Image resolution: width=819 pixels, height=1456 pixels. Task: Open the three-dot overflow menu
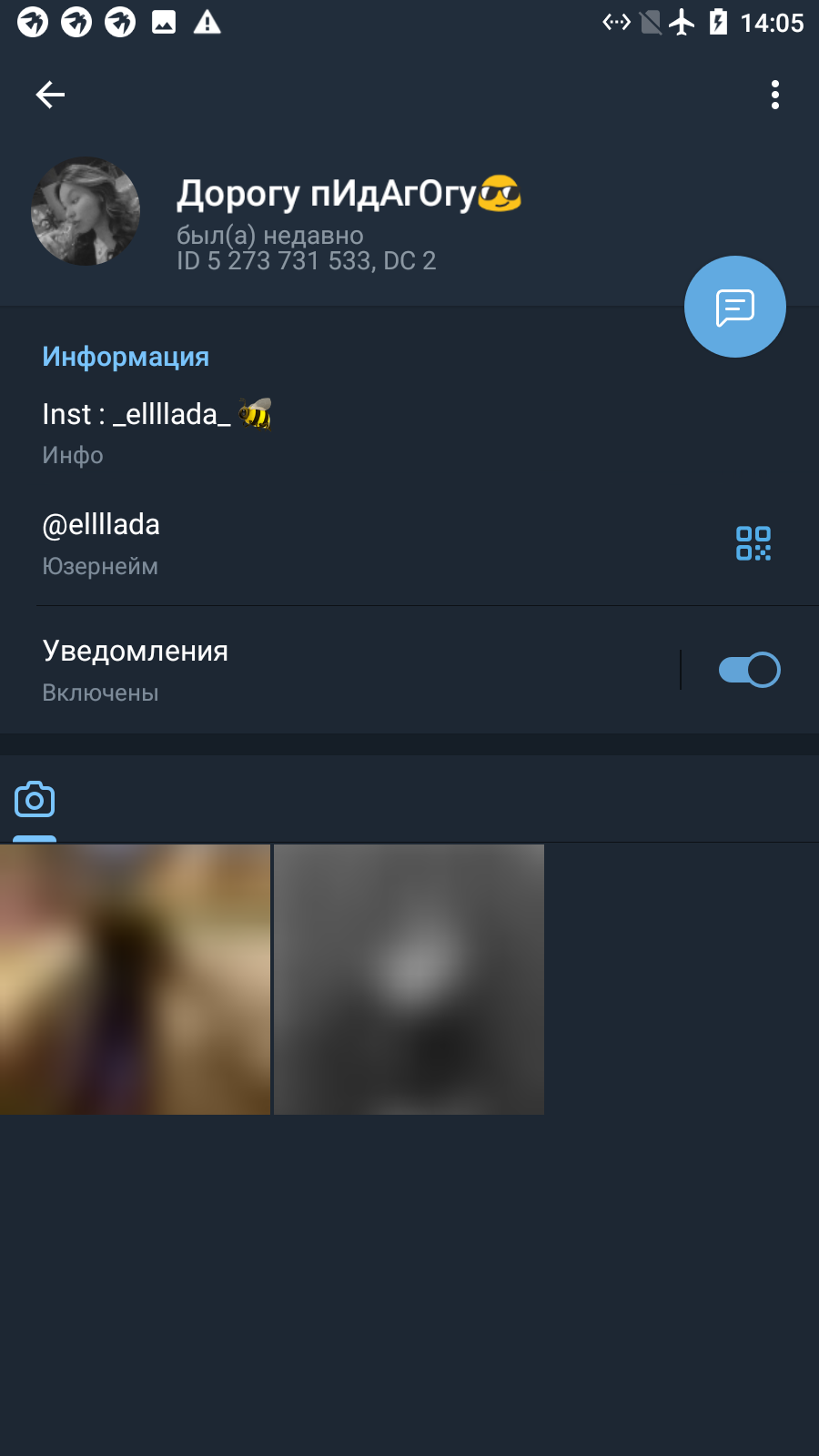775,95
